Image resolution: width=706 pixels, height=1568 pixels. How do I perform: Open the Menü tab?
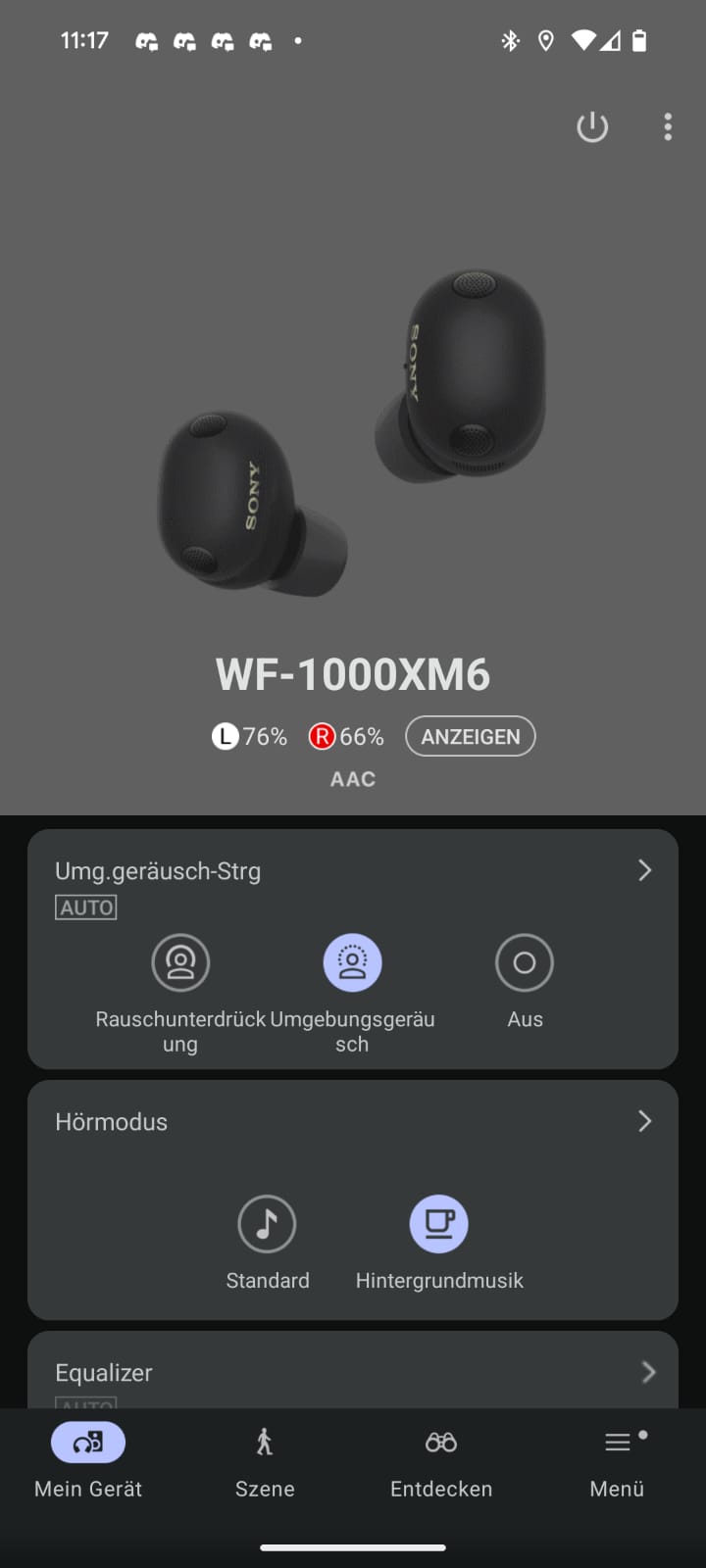tap(618, 1460)
